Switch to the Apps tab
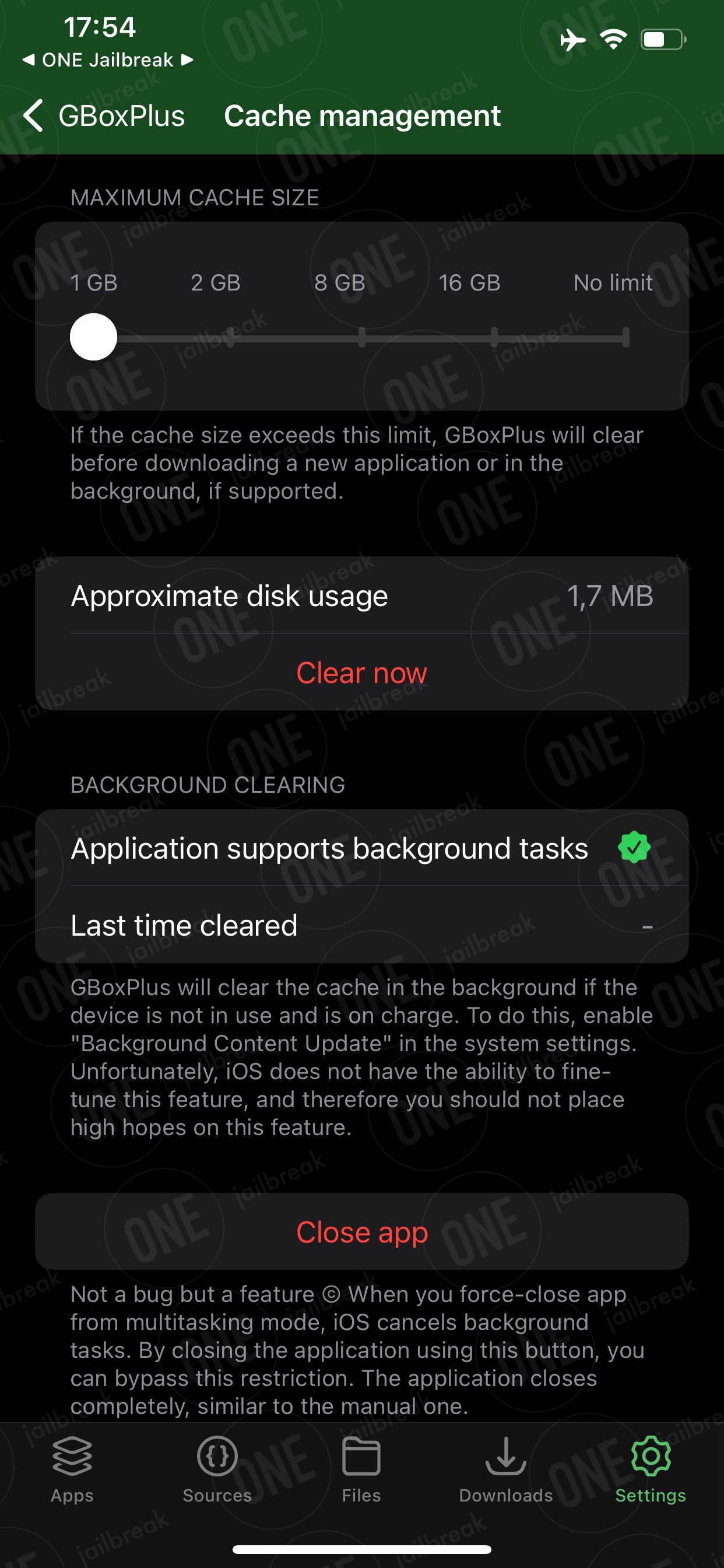The image size is (724, 1568). pos(72,1469)
